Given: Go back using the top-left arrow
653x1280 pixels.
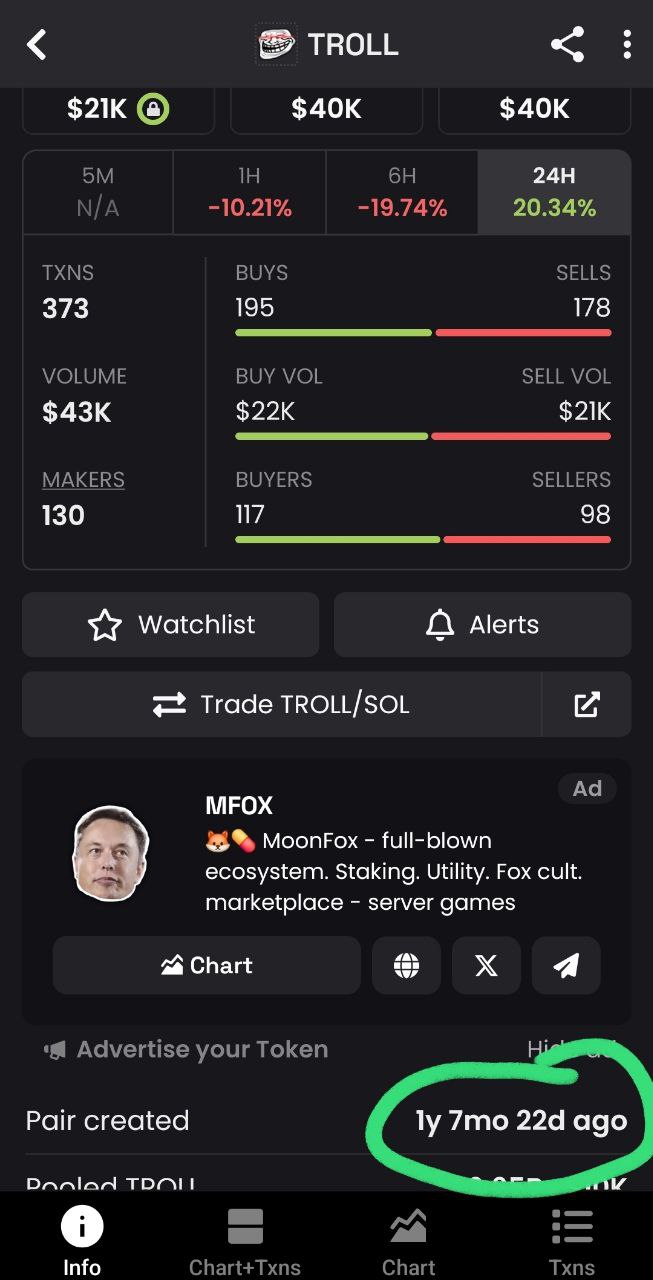Looking at the screenshot, I should pyautogui.click(x=37, y=45).
